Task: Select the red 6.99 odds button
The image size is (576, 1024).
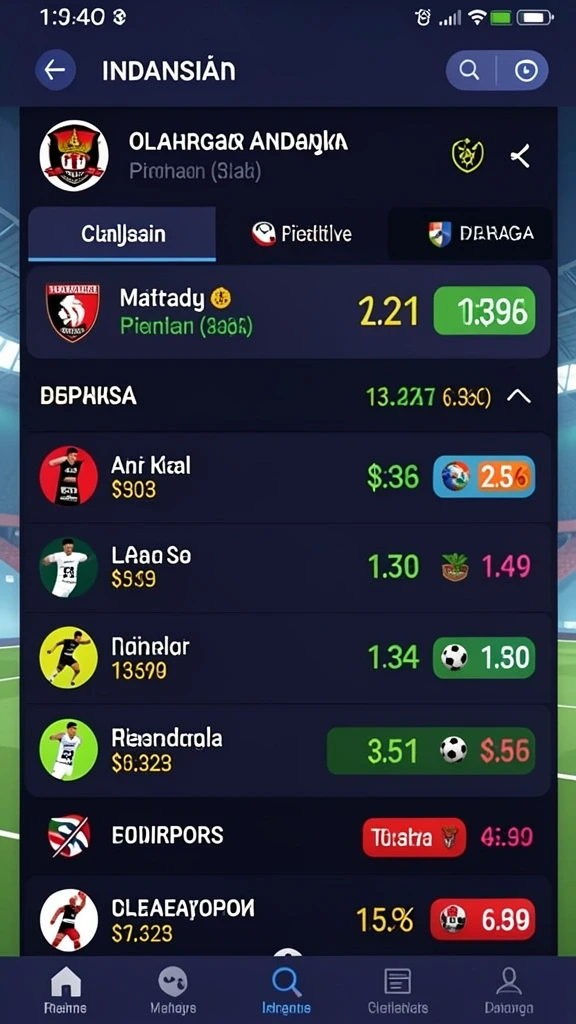Action: point(483,920)
